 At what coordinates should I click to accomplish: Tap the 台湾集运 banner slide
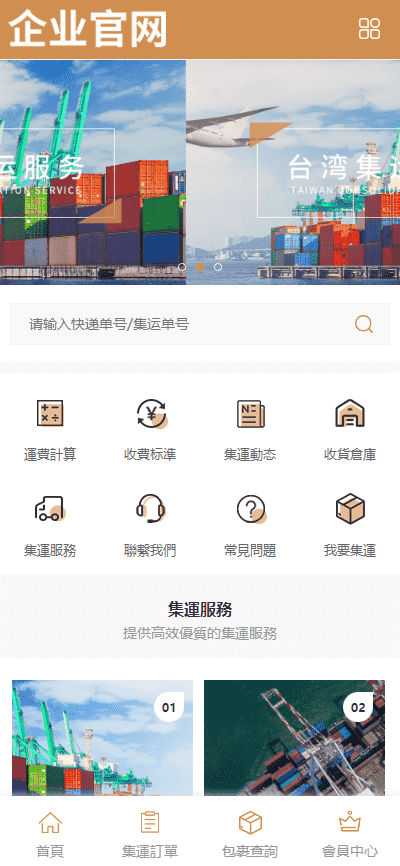(x=293, y=172)
